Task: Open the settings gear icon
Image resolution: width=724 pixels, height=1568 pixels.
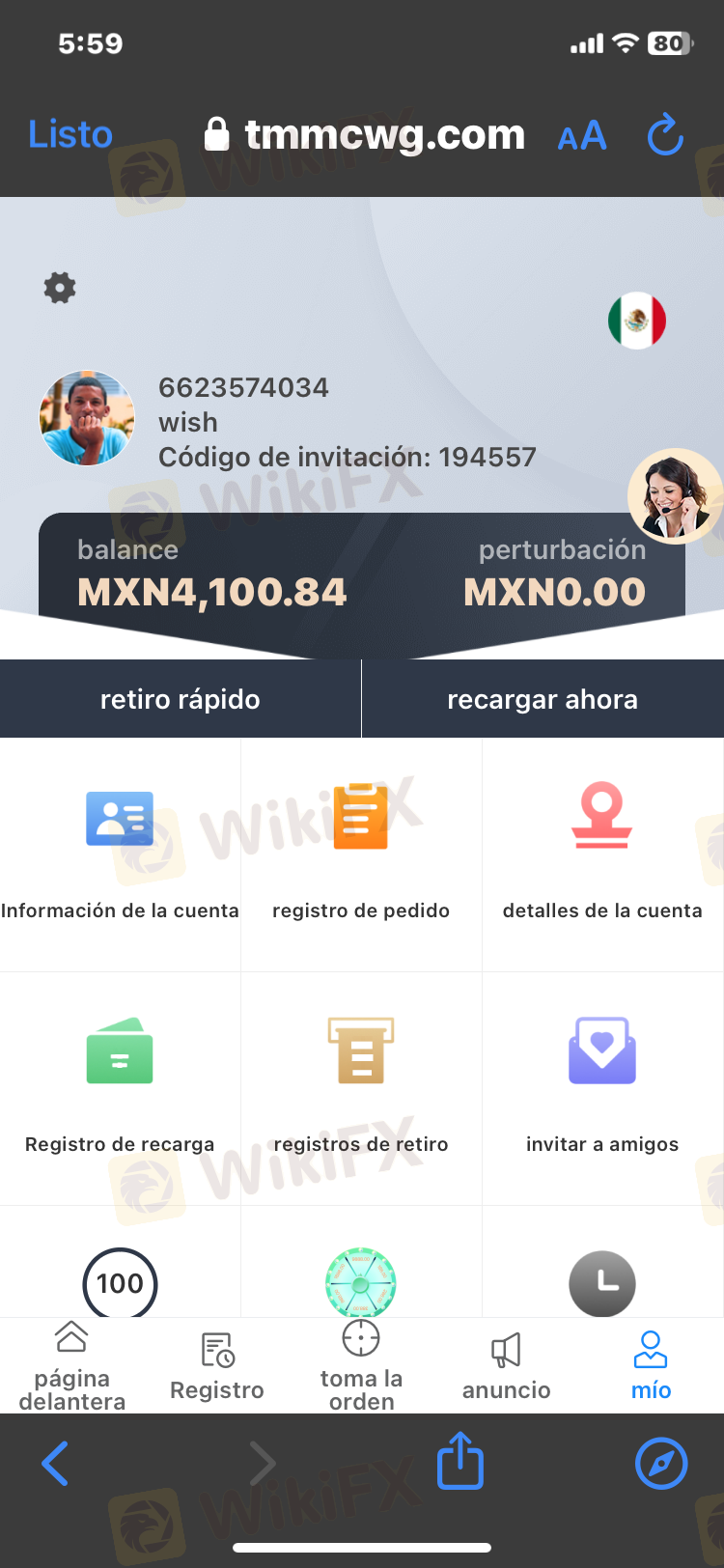Action: point(60,288)
